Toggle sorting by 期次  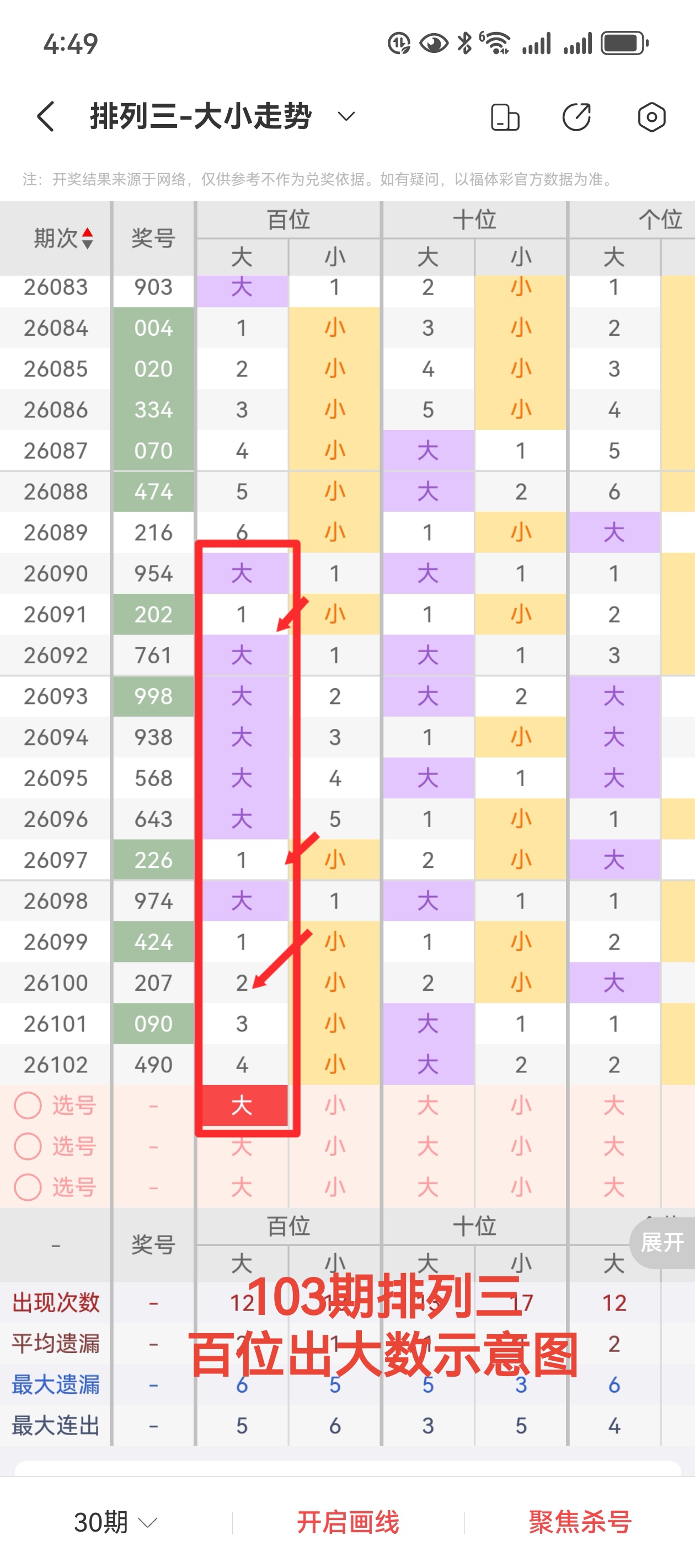click(63, 238)
